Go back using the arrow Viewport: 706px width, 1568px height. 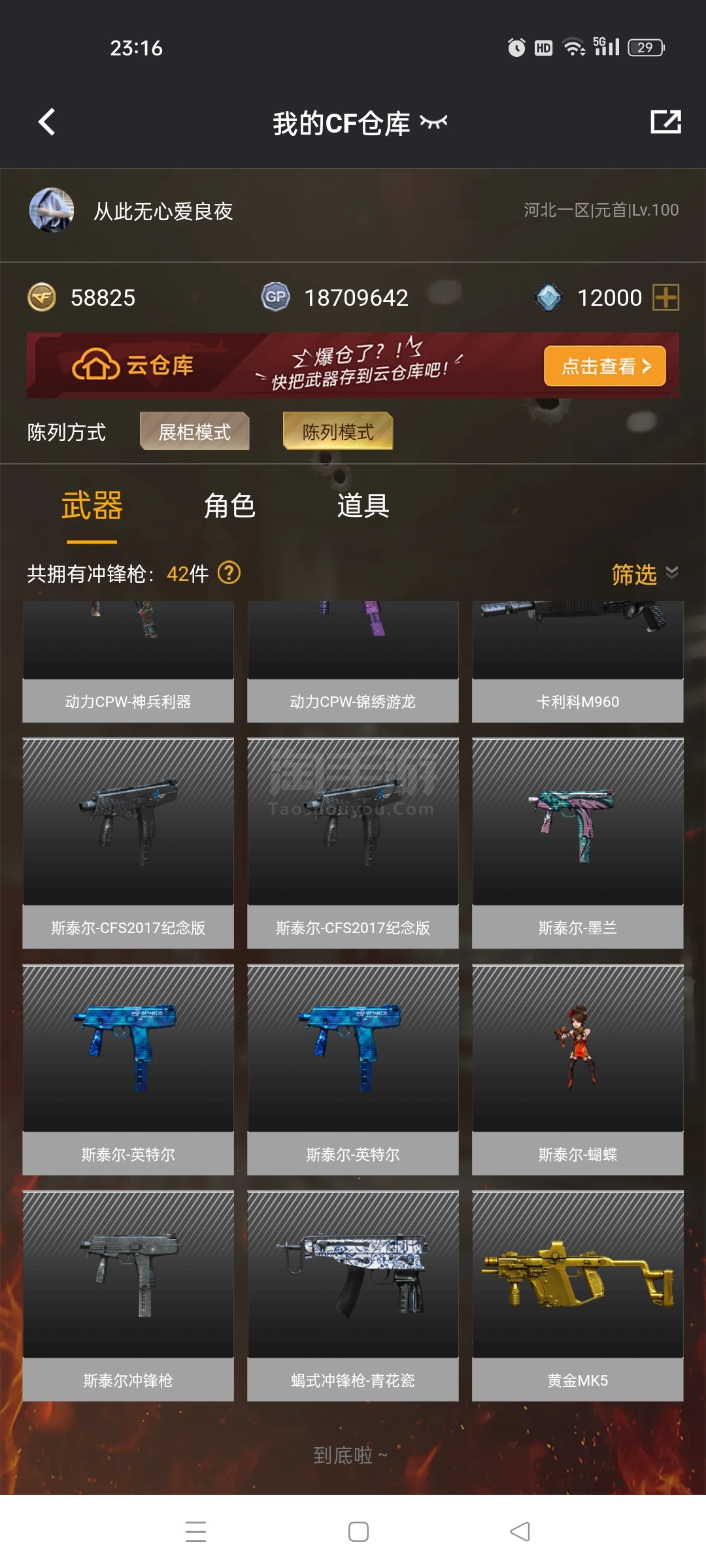46,122
